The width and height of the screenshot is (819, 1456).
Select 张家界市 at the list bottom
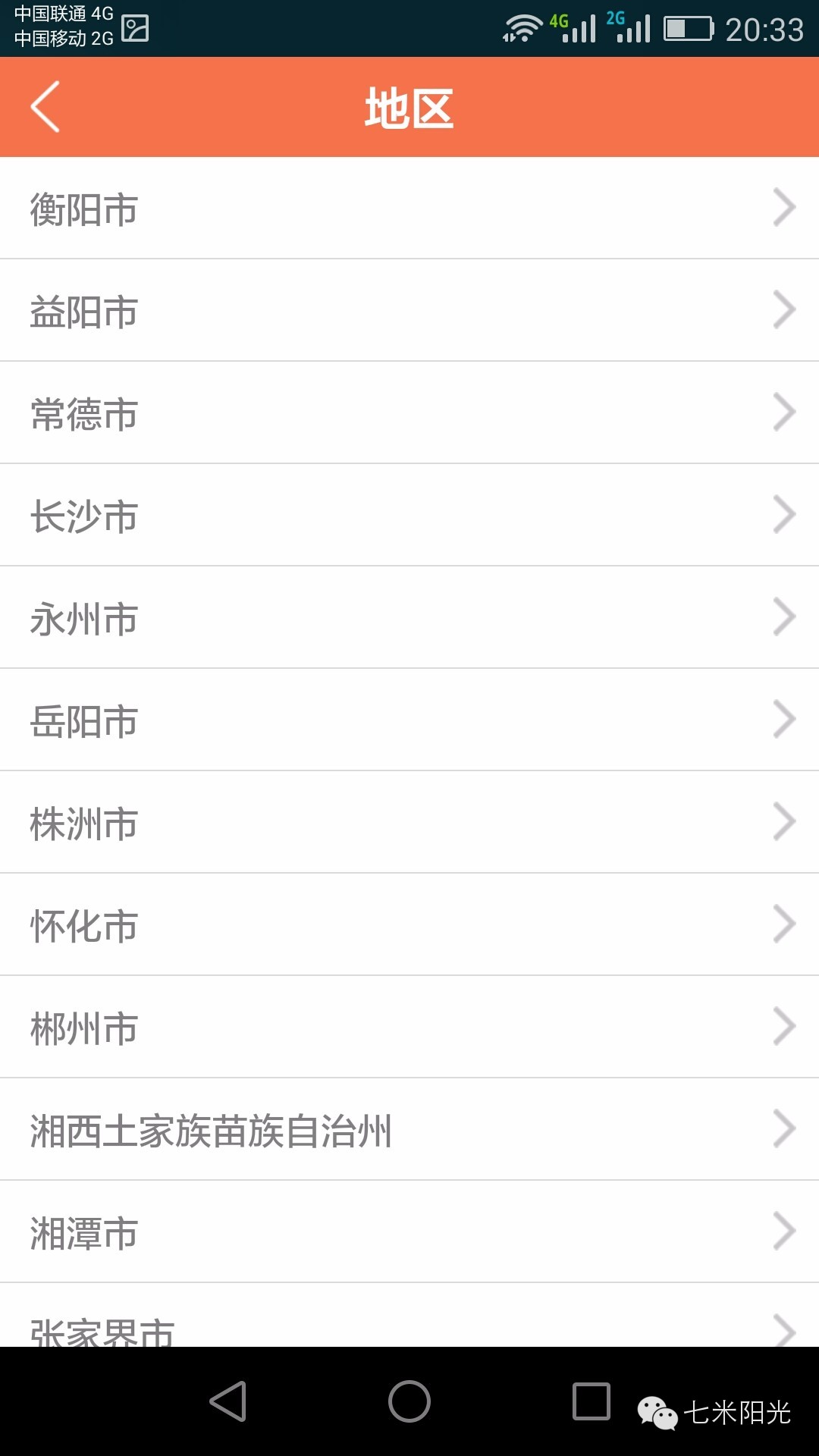pos(409,1323)
